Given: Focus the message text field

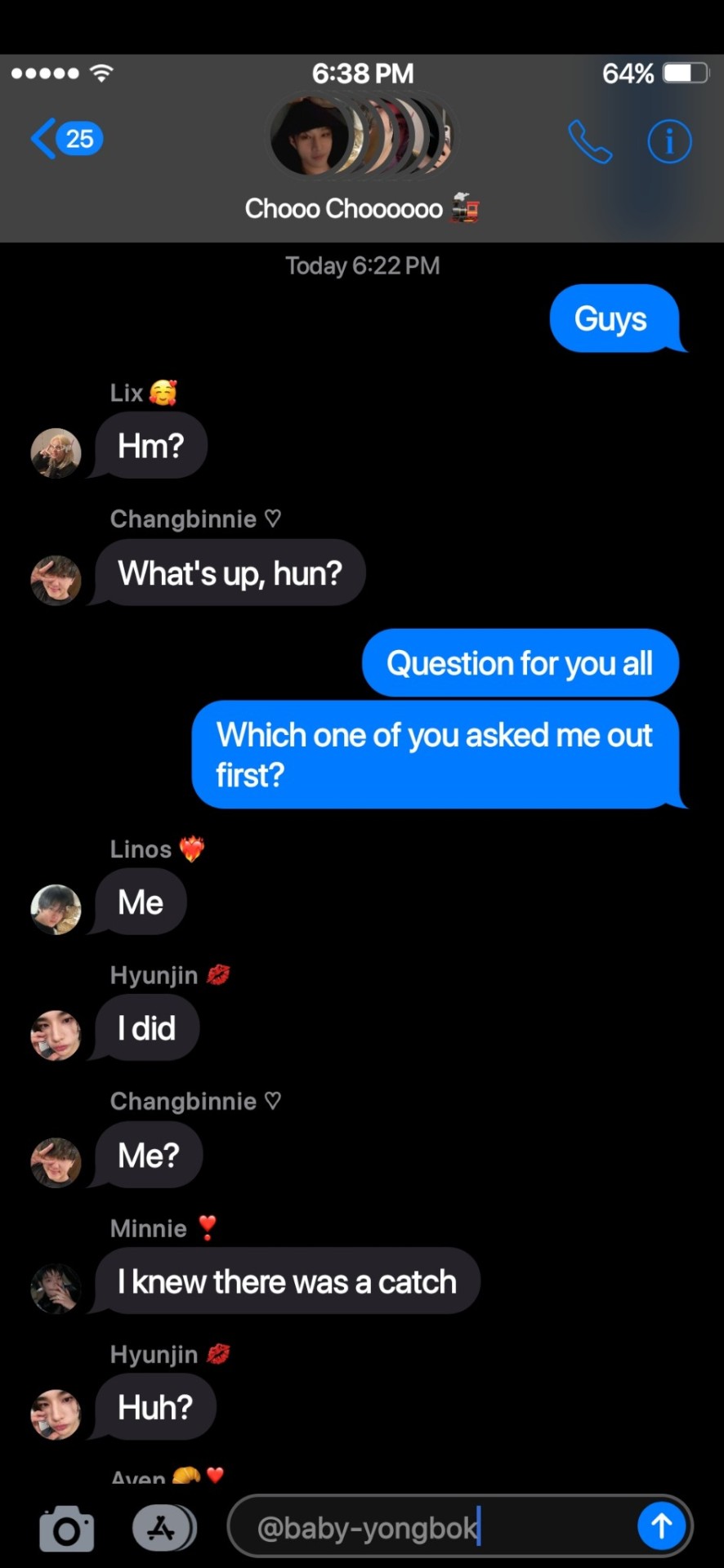Looking at the screenshot, I should click(433, 1527).
